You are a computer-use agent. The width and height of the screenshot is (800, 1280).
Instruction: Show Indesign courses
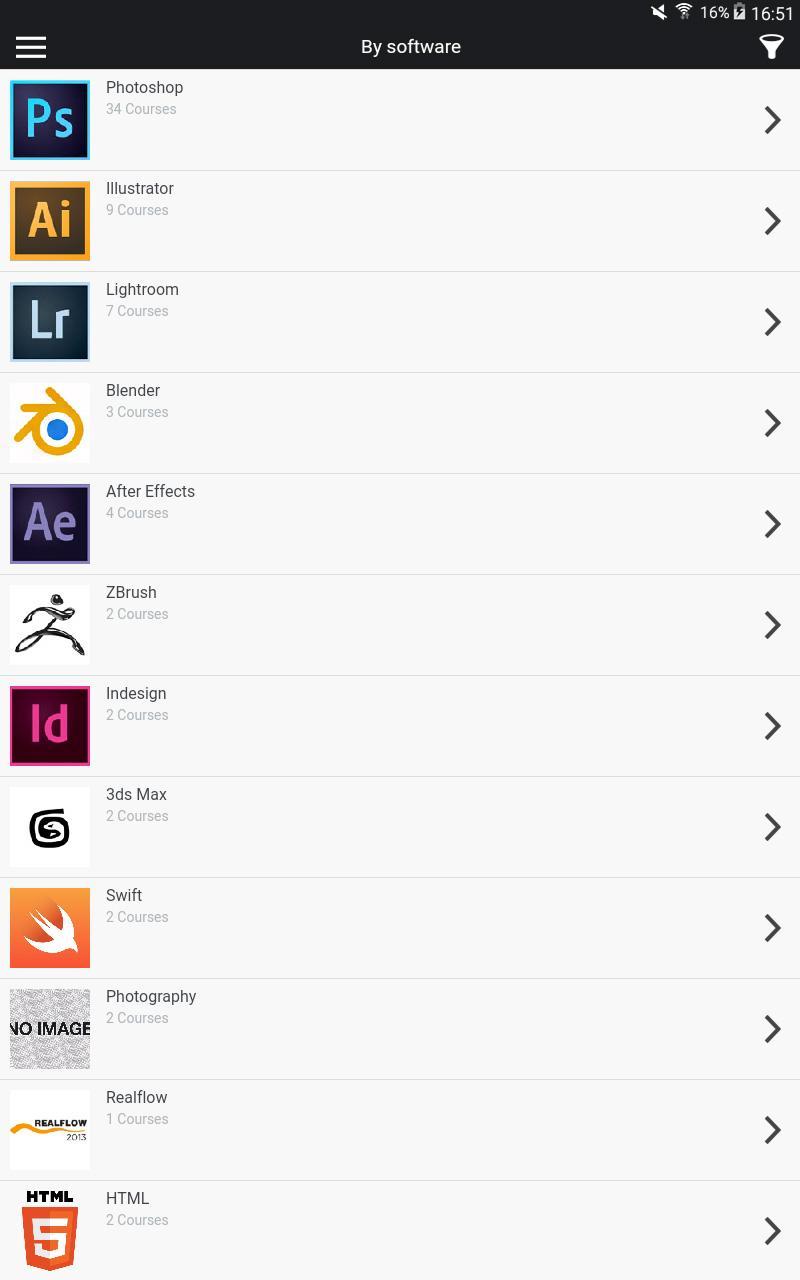(x=400, y=726)
